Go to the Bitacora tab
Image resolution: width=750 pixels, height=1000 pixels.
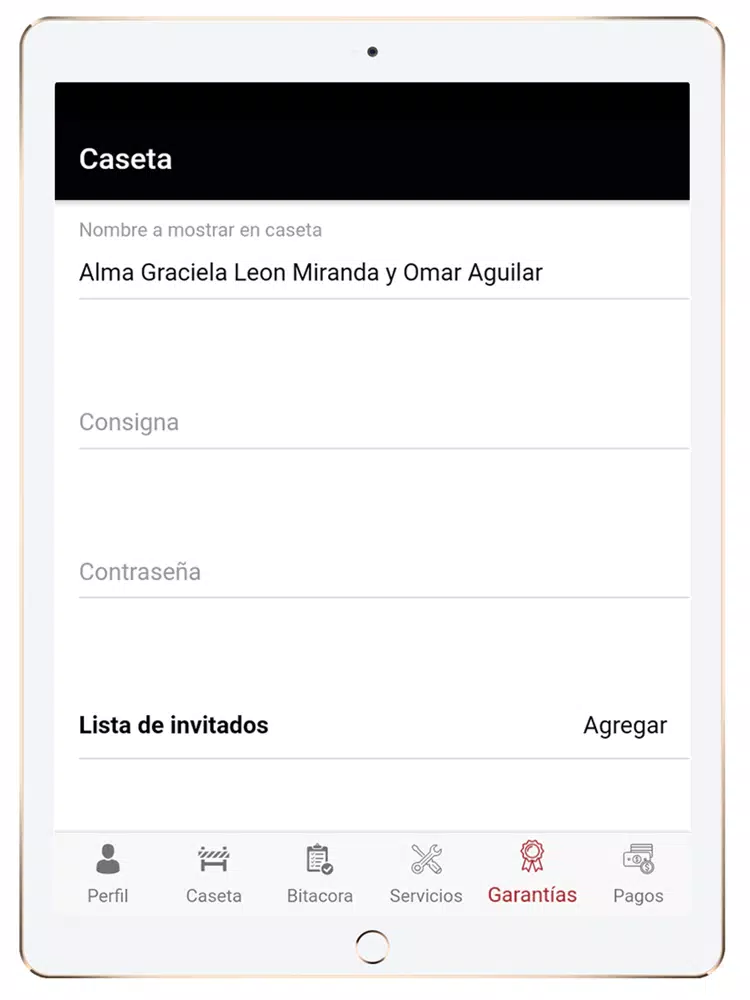click(x=320, y=873)
